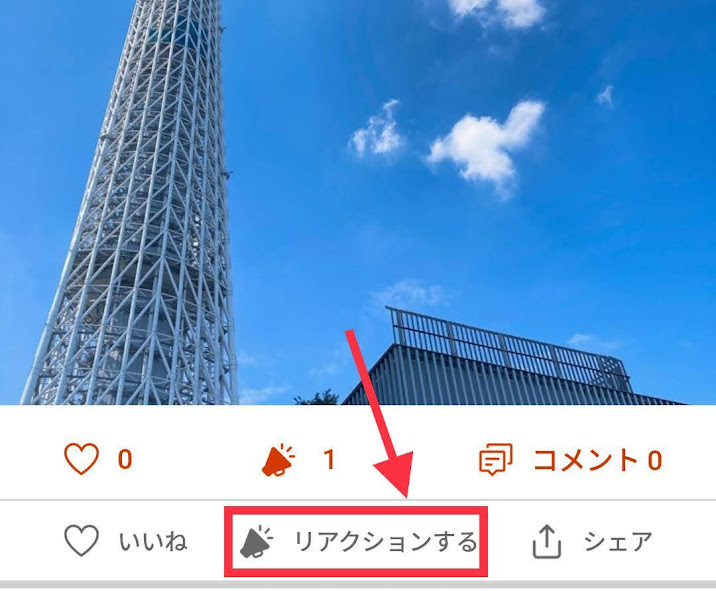Tap リアクションする to react

358,542
